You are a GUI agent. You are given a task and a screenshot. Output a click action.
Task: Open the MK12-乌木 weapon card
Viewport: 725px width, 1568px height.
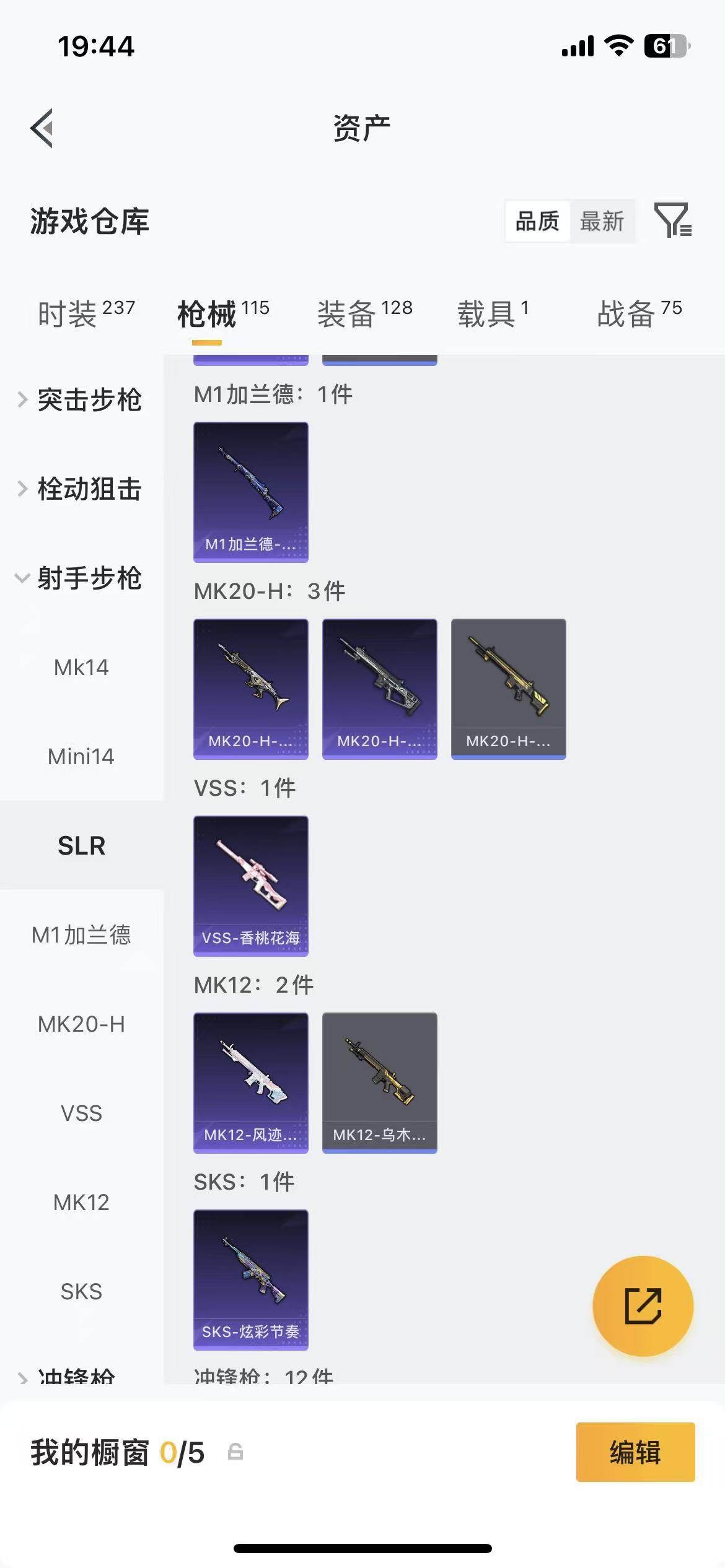pyautogui.click(x=380, y=1082)
